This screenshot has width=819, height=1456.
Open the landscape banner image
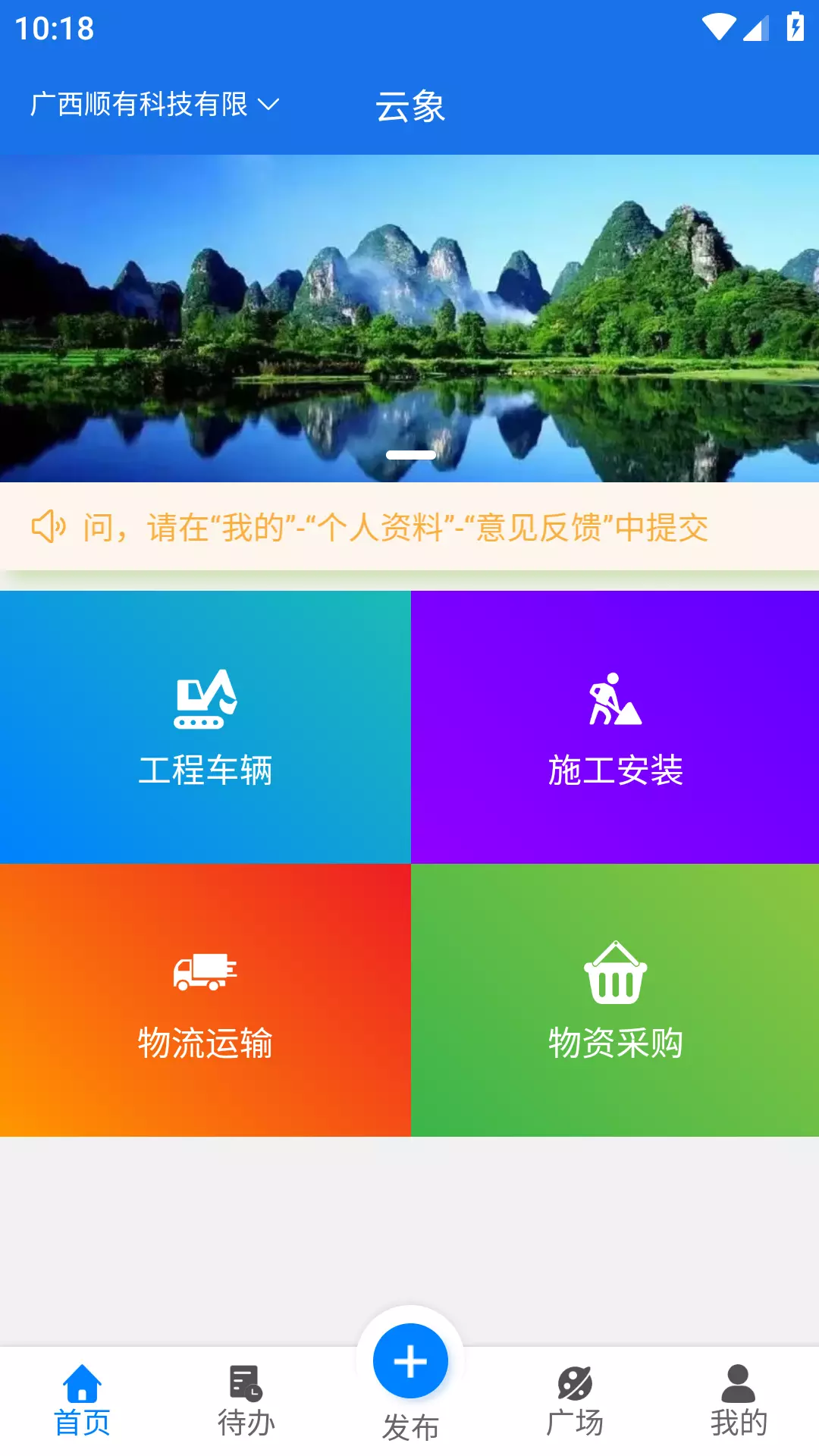pos(409,318)
